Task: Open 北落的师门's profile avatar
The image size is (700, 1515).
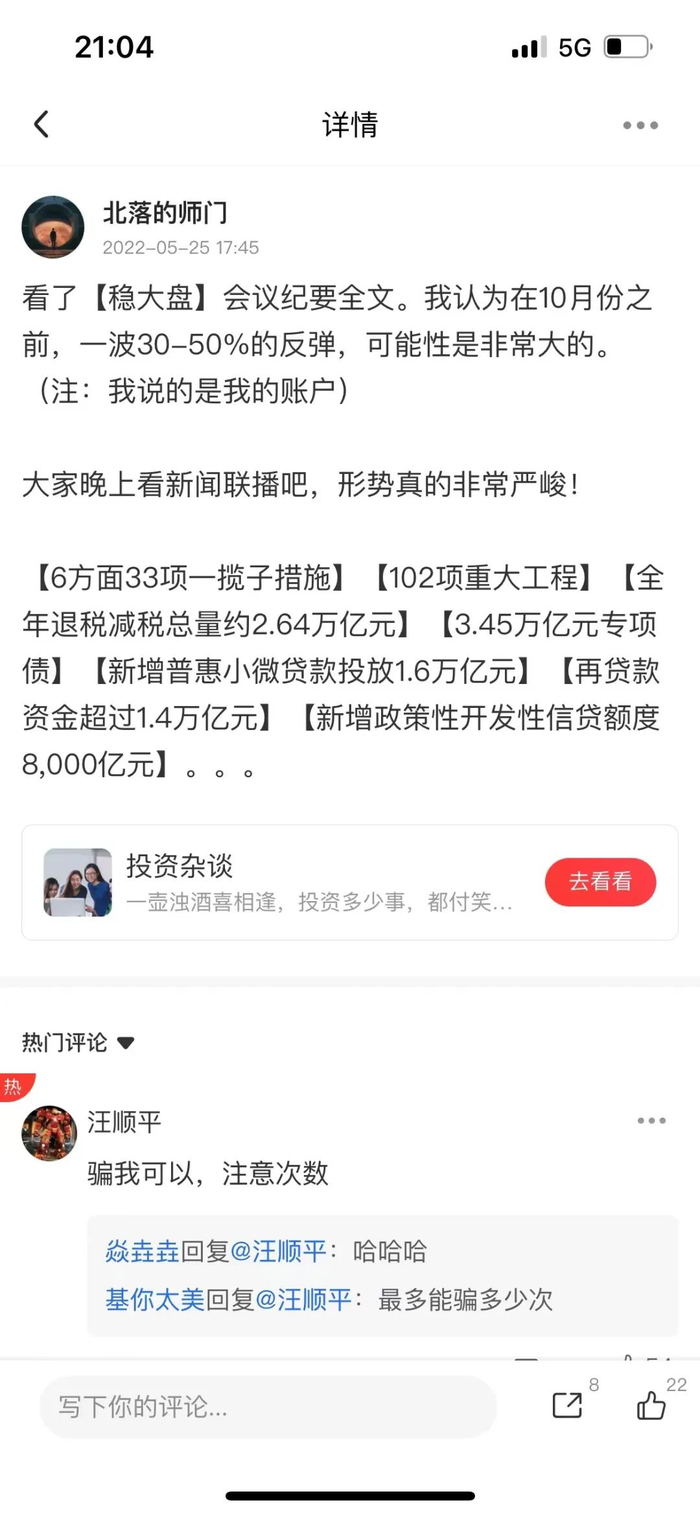Action: click(53, 227)
